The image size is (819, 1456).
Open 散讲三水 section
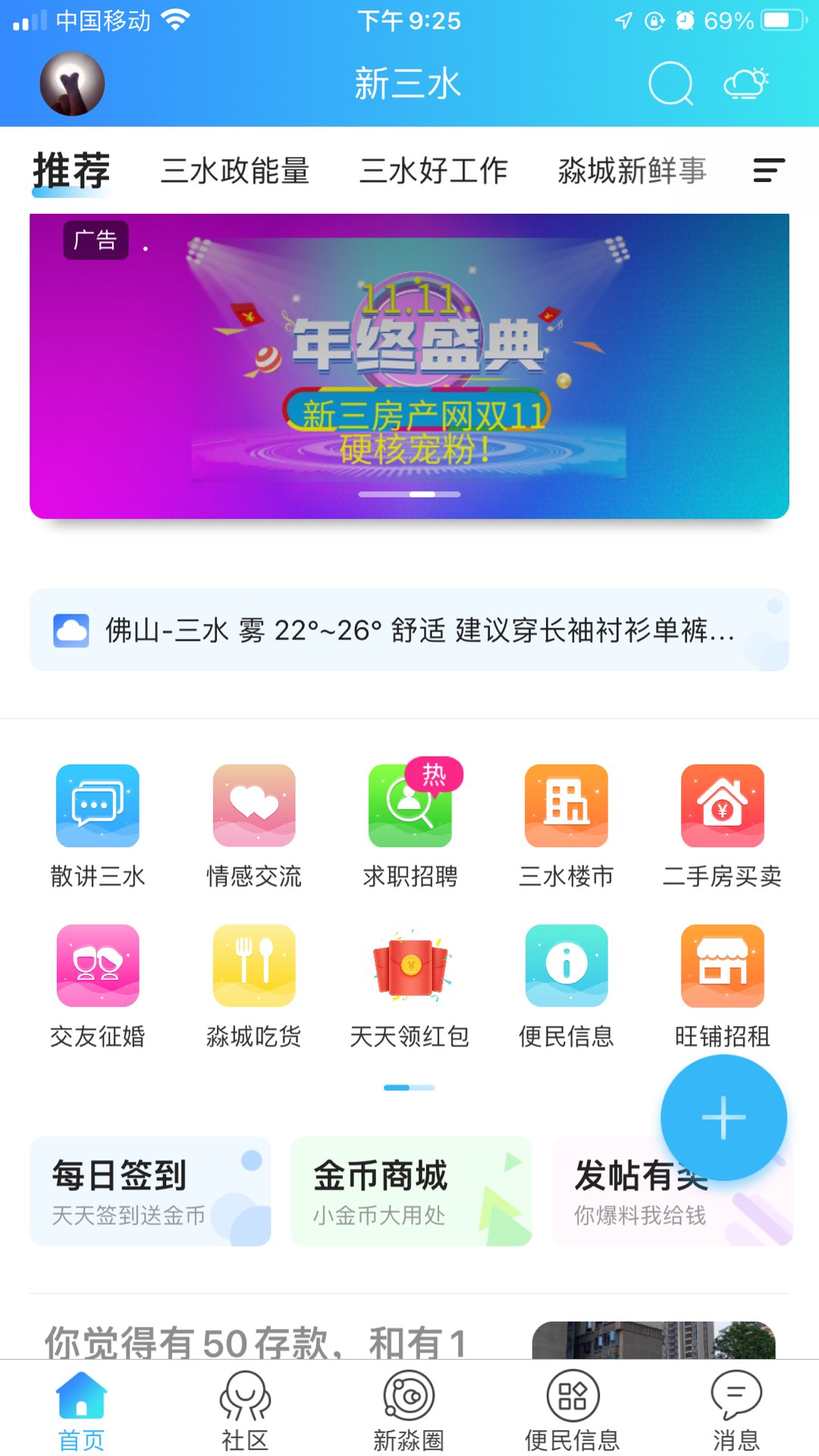click(x=98, y=826)
